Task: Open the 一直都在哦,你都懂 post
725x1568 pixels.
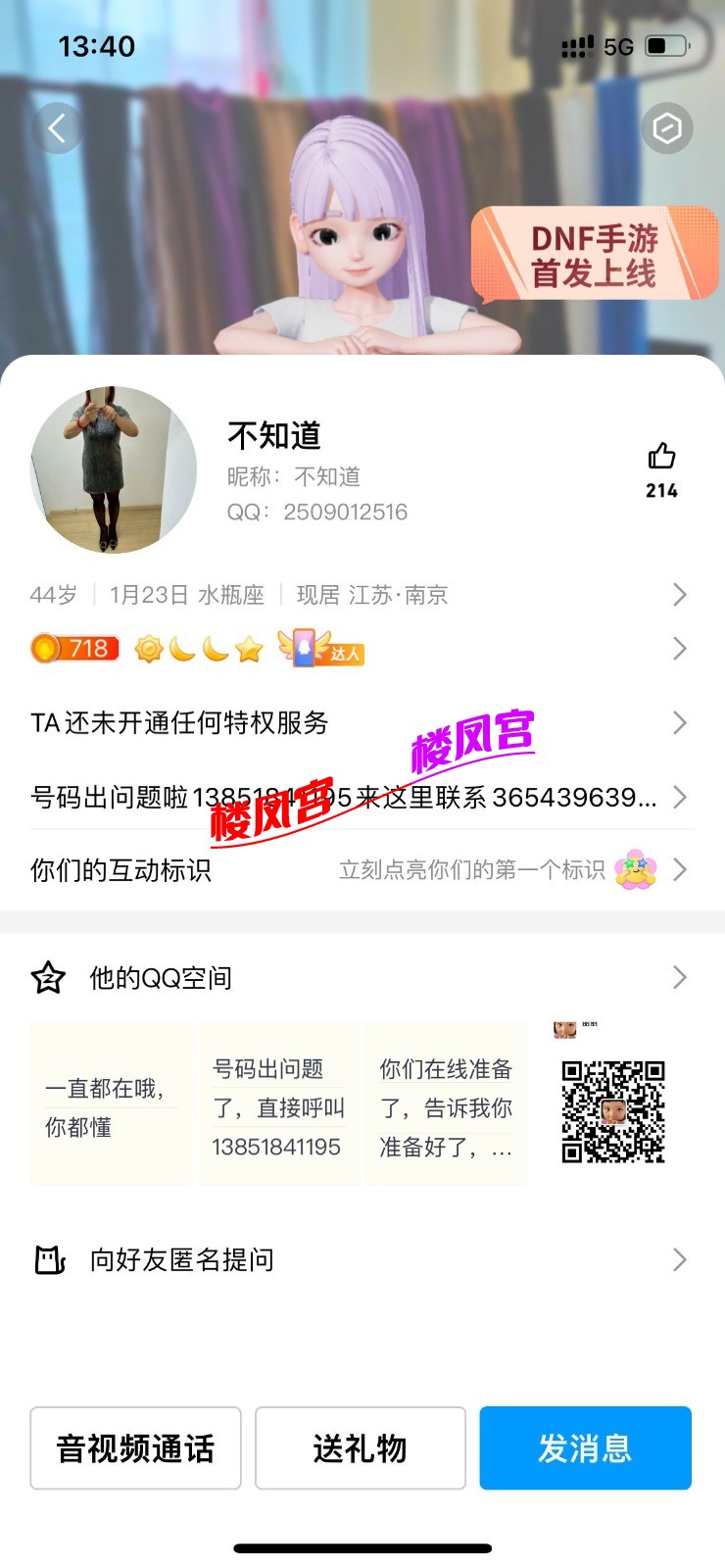Action: pyautogui.click(x=111, y=1104)
